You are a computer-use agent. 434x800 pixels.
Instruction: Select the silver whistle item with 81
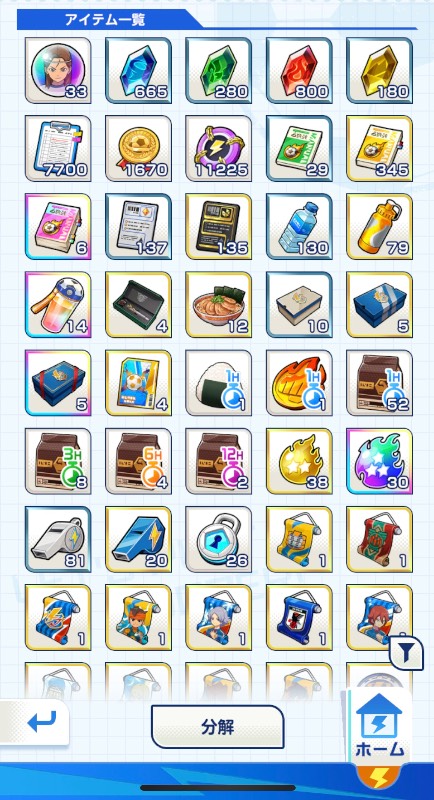58,539
